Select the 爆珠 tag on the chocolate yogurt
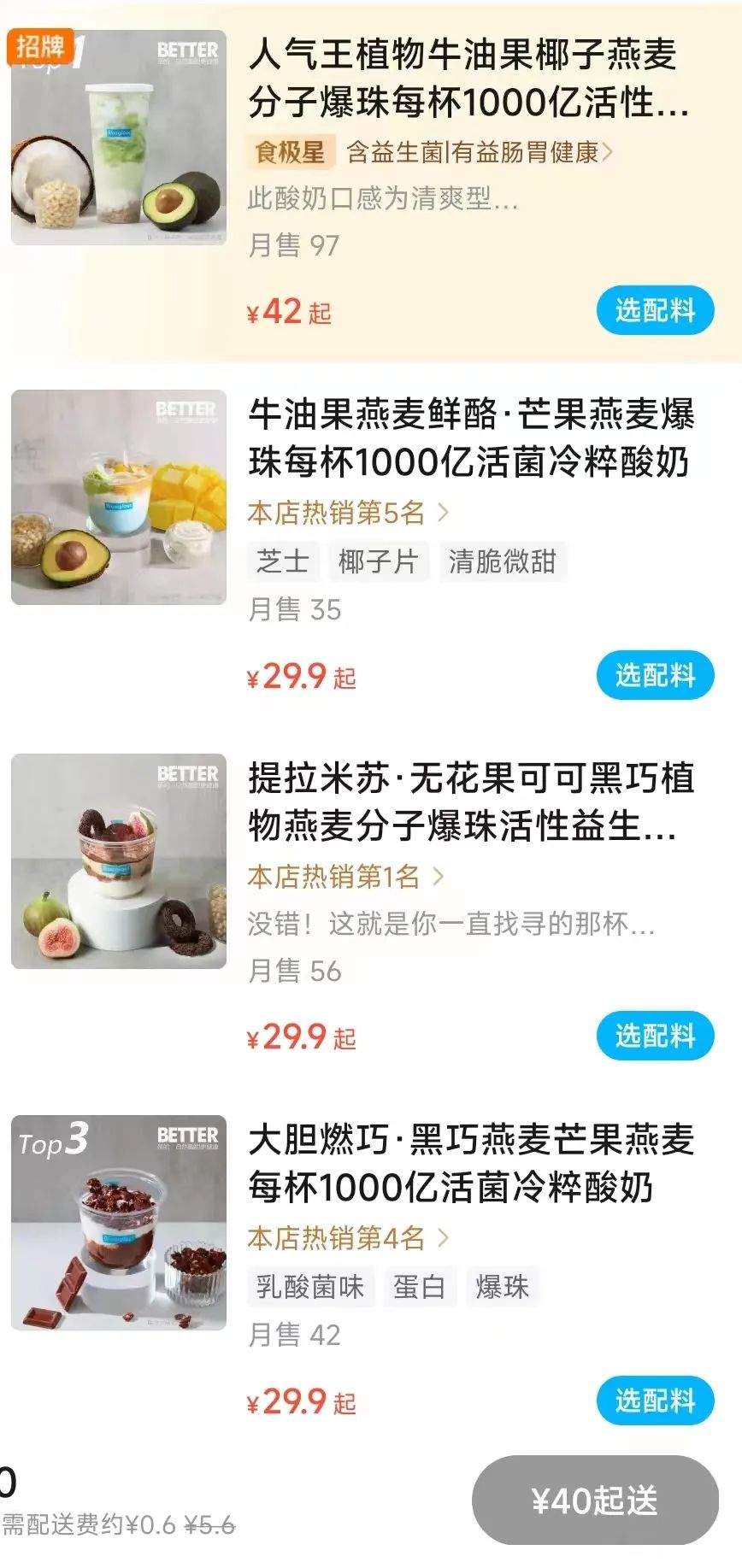The image size is (742, 1568). click(503, 1287)
